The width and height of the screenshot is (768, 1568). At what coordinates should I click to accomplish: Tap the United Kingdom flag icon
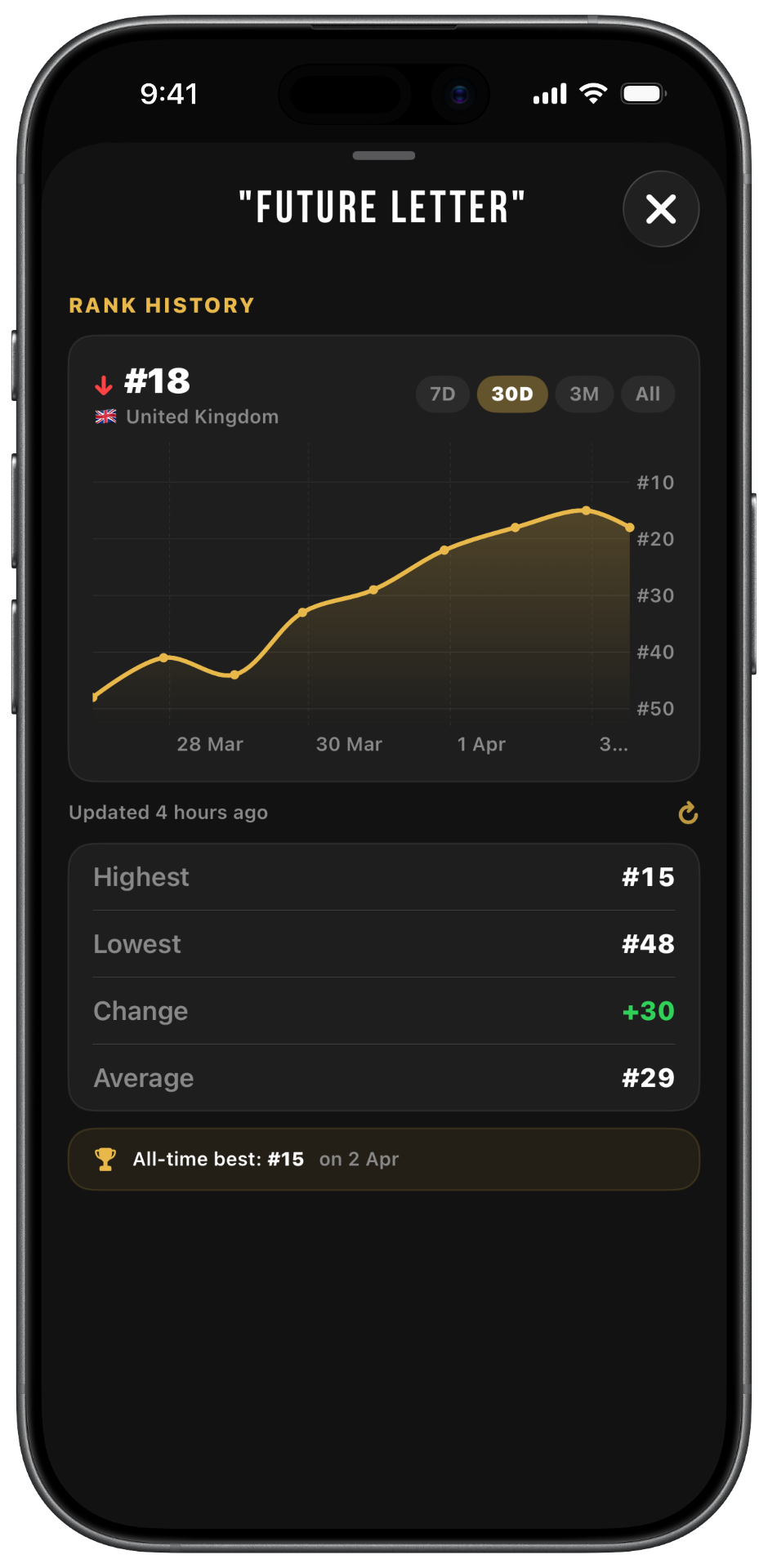pyautogui.click(x=105, y=416)
